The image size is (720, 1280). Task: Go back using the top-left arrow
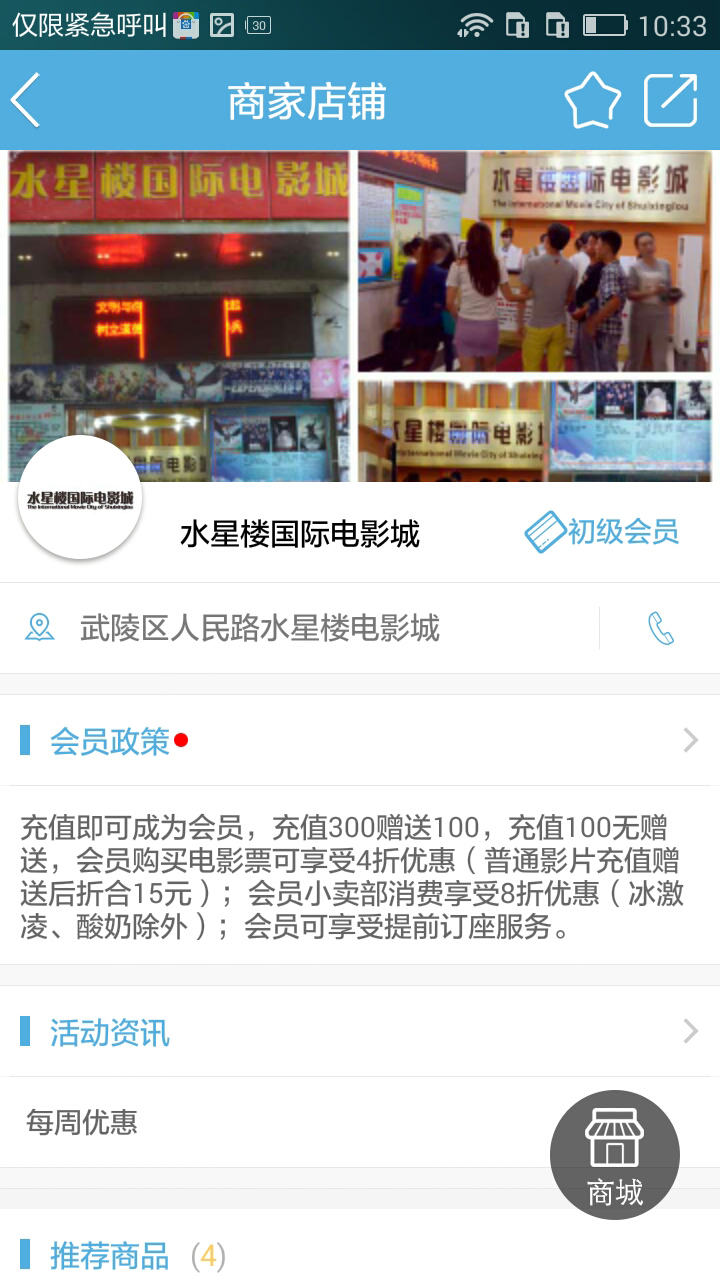(27, 100)
